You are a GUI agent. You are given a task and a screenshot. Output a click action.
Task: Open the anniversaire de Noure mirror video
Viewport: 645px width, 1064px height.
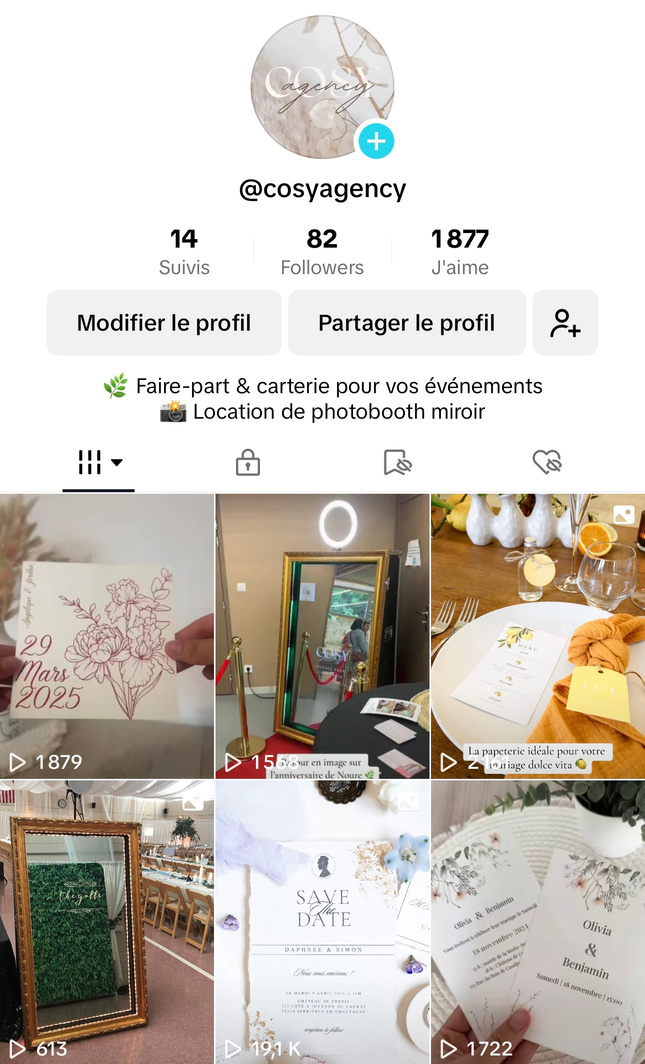322,635
